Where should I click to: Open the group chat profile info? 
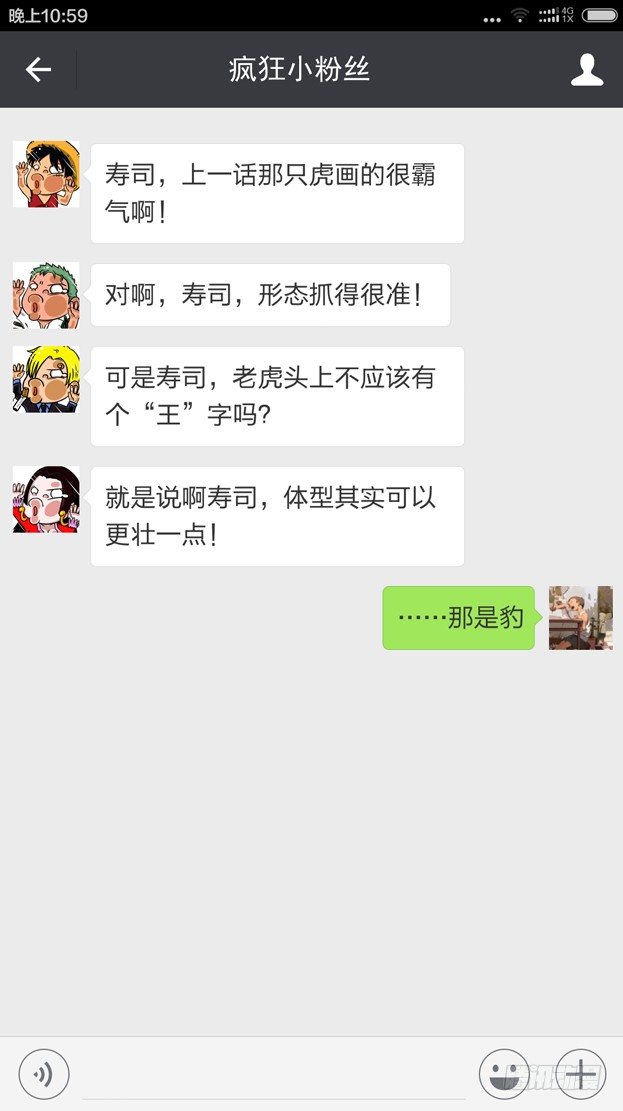(x=587, y=69)
